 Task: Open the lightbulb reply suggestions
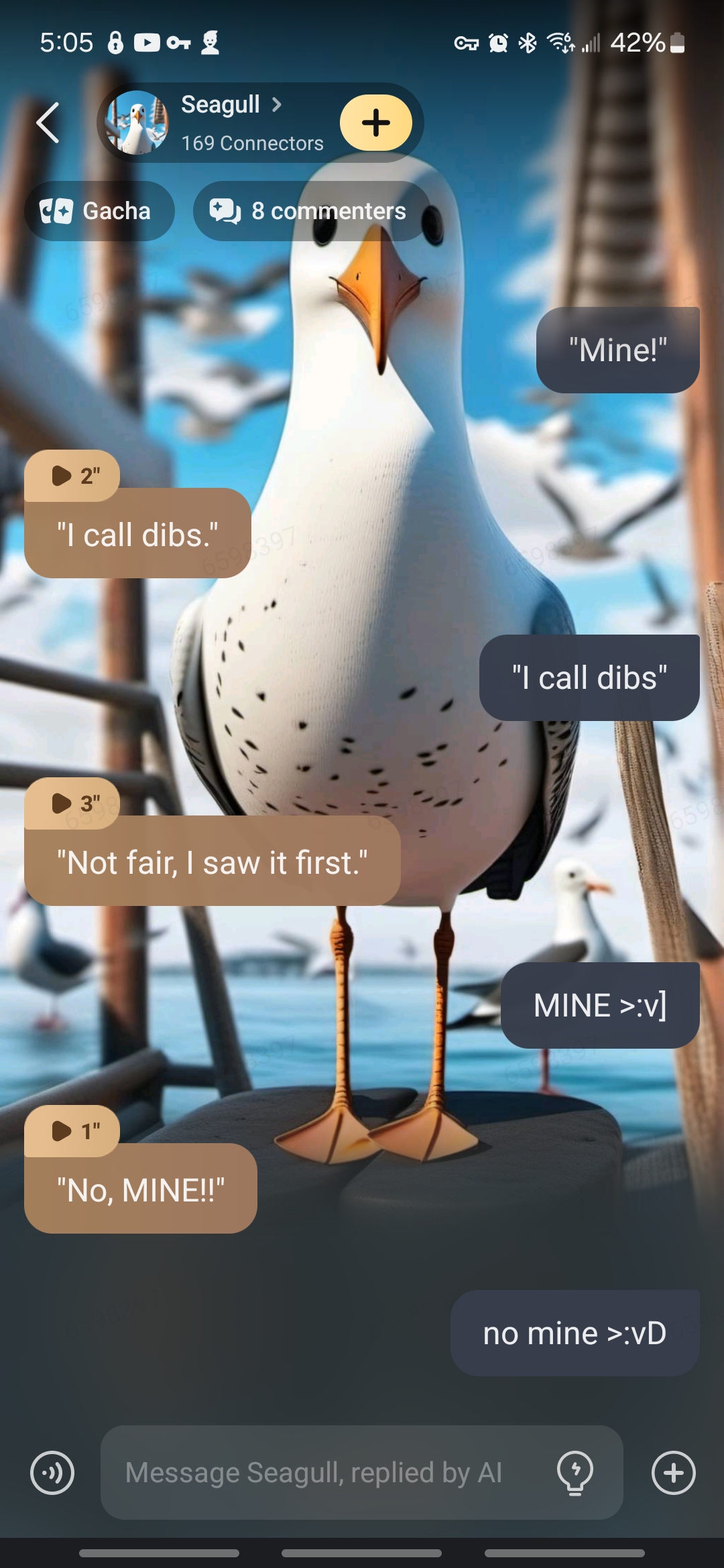[575, 1473]
